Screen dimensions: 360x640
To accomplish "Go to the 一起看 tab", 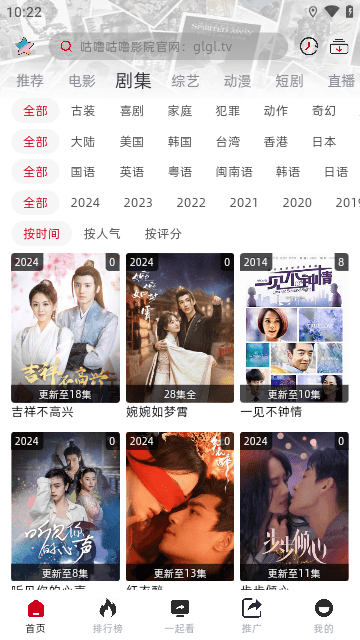I will point(180,616).
